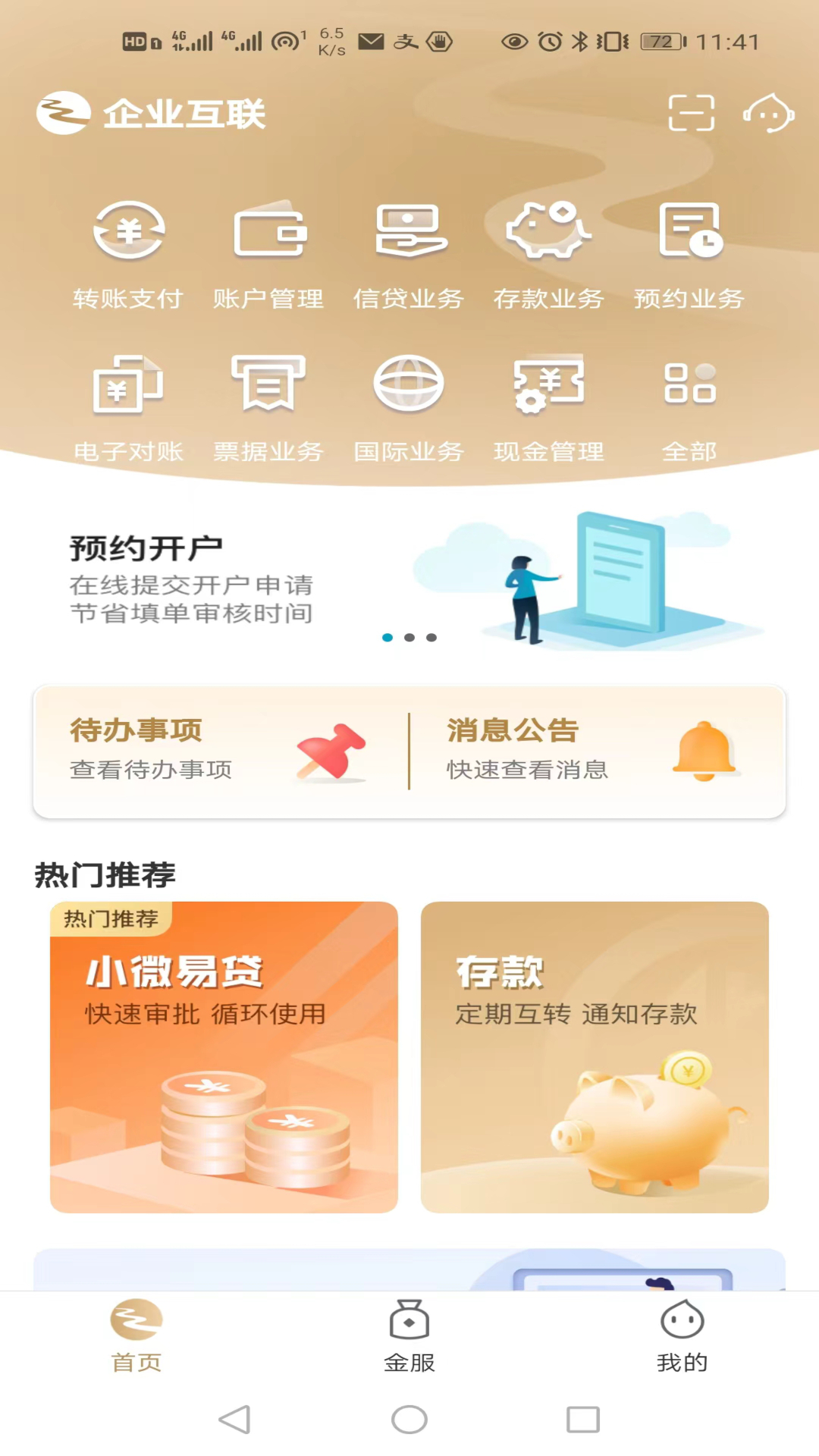Select 预约业务 appointment services
The height and width of the screenshot is (1456, 819).
pos(689,254)
